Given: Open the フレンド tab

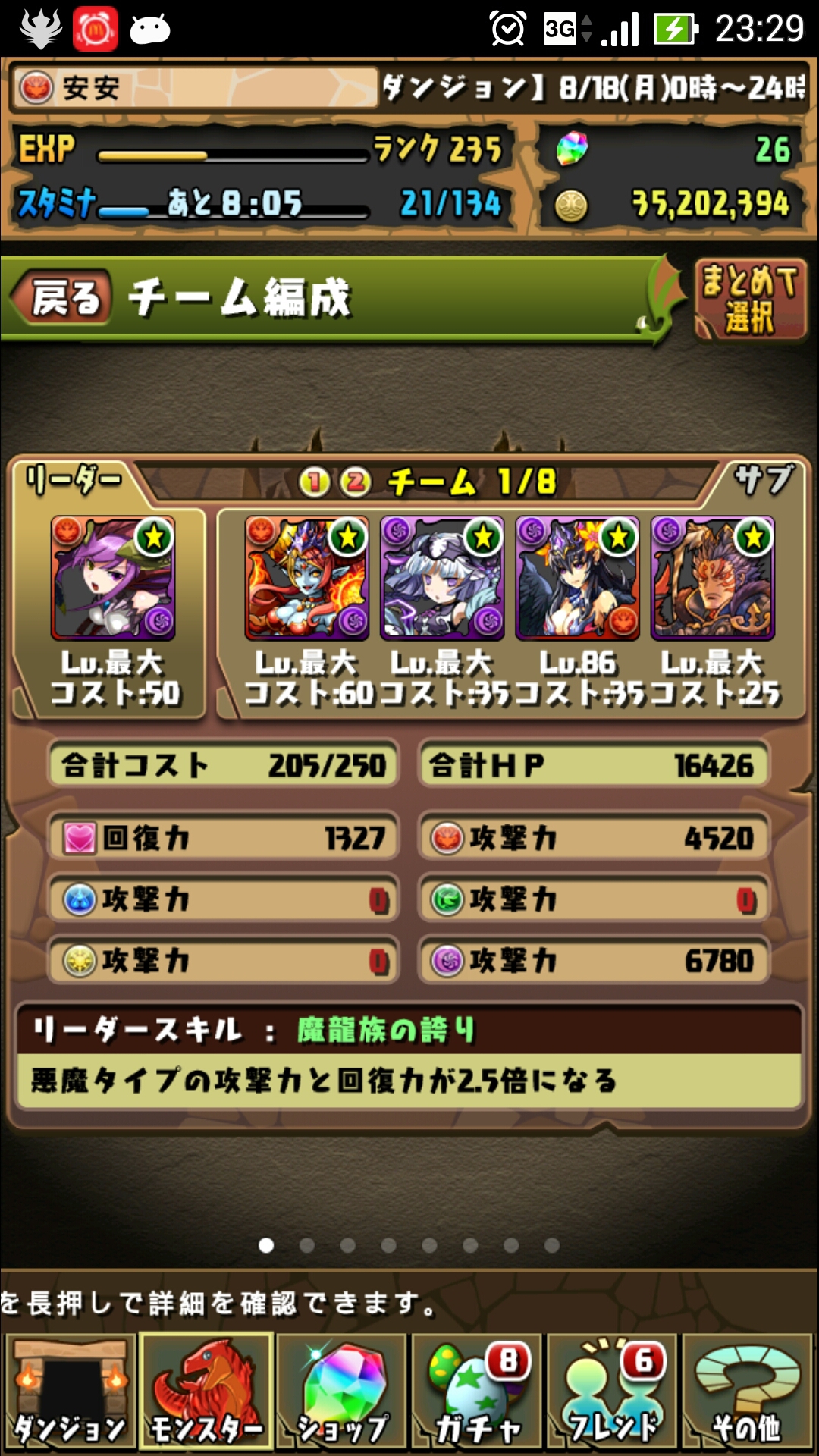Looking at the screenshot, I should click(x=613, y=1392).
